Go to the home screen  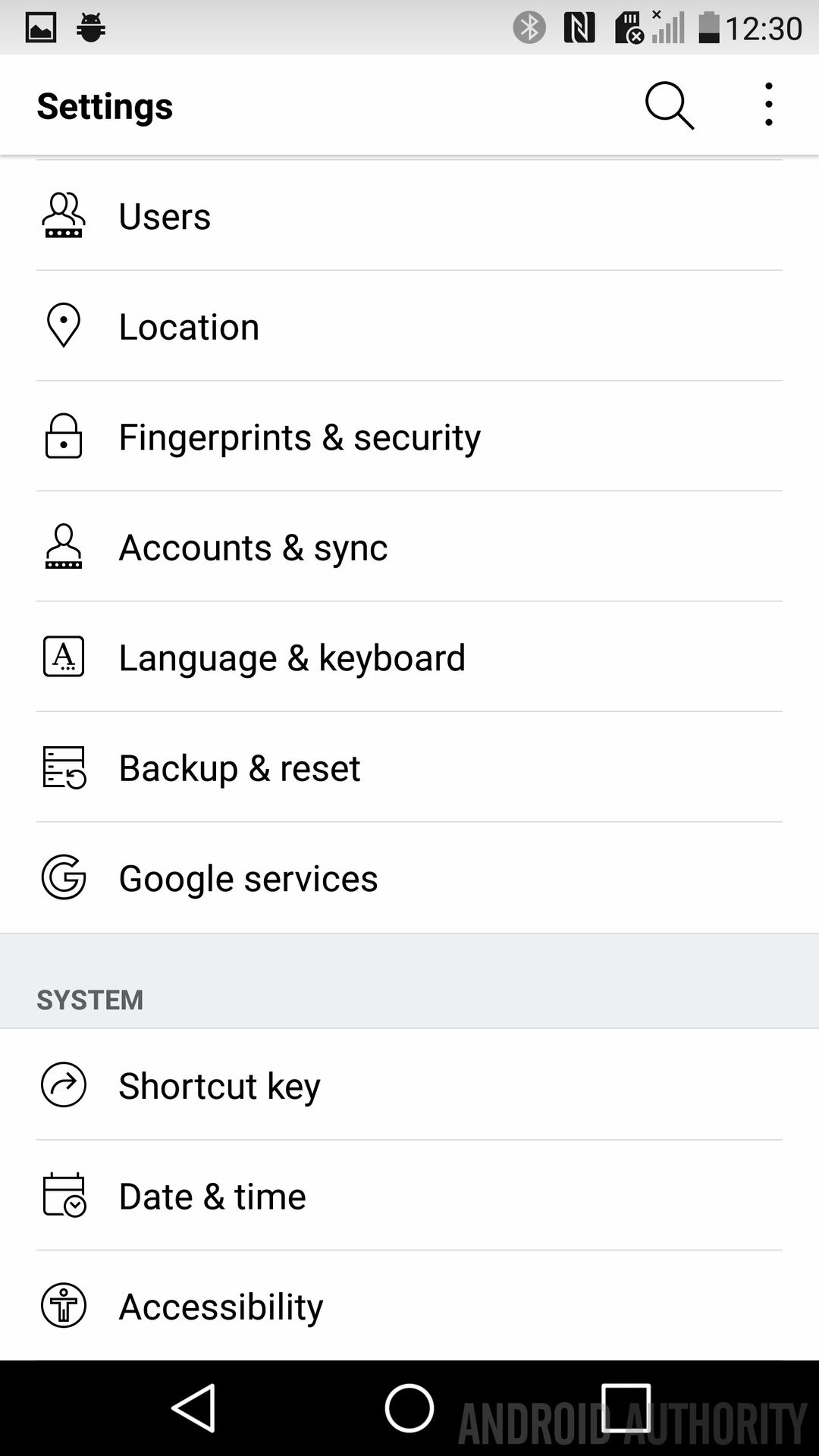pyautogui.click(x=409, y=1408)
